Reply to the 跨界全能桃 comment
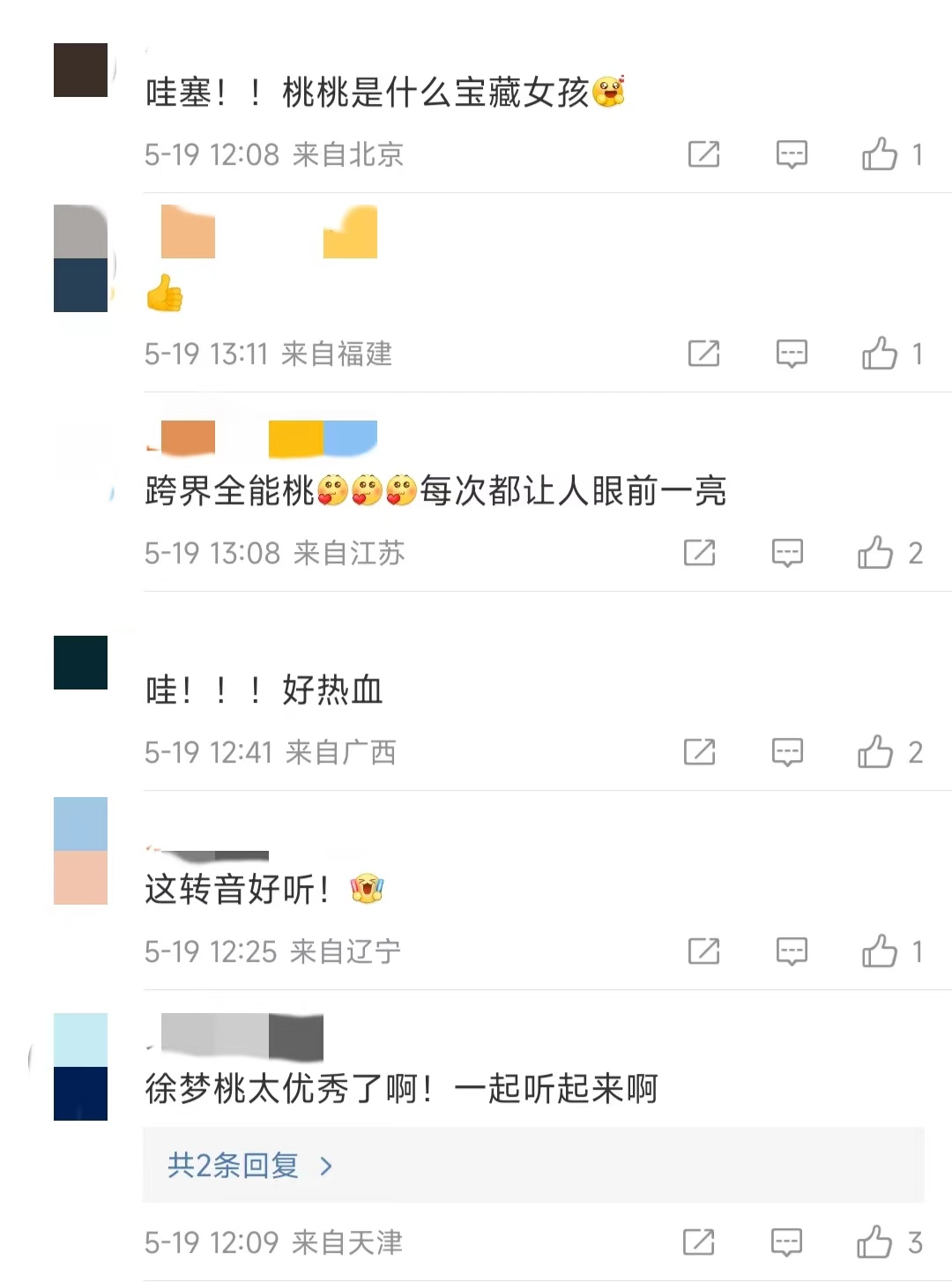The height and width of the screenshot is (1282, 952). click(787, 553)
